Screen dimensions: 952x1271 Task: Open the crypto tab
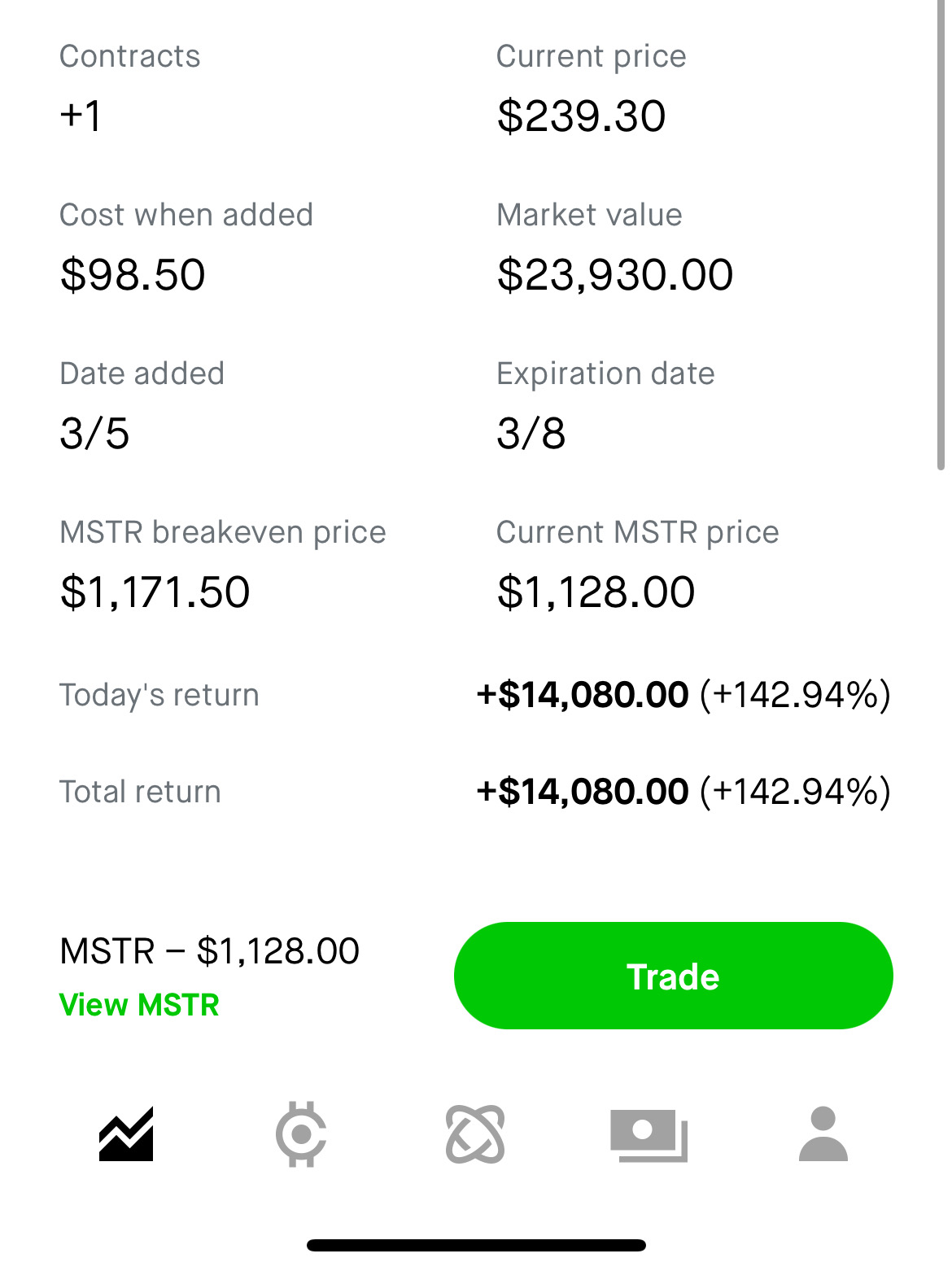301,1133
